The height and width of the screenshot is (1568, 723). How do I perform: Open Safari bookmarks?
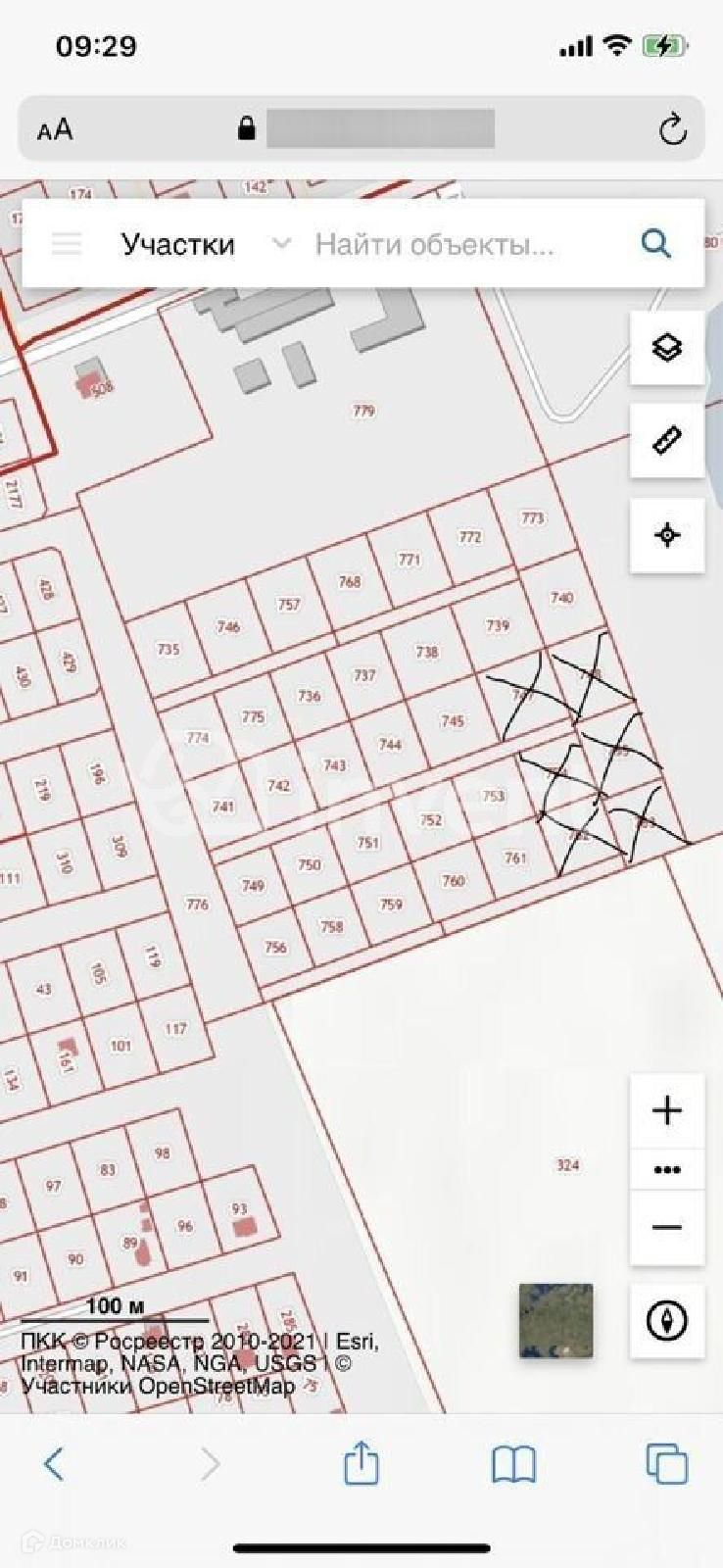tap(513, 1465)
